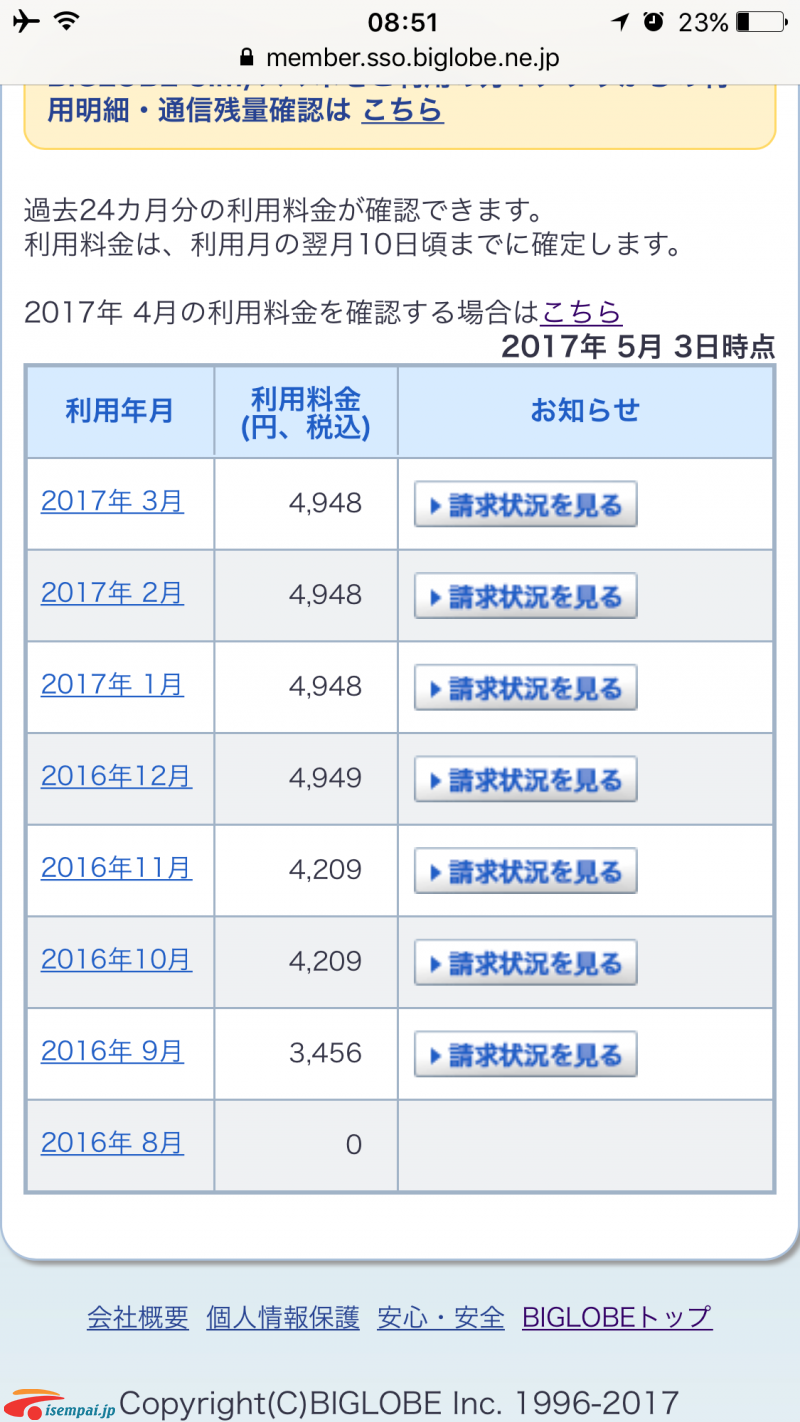Open the 2017年 3月 usage month link
The image size is (800, 1422).
point(112,501)
